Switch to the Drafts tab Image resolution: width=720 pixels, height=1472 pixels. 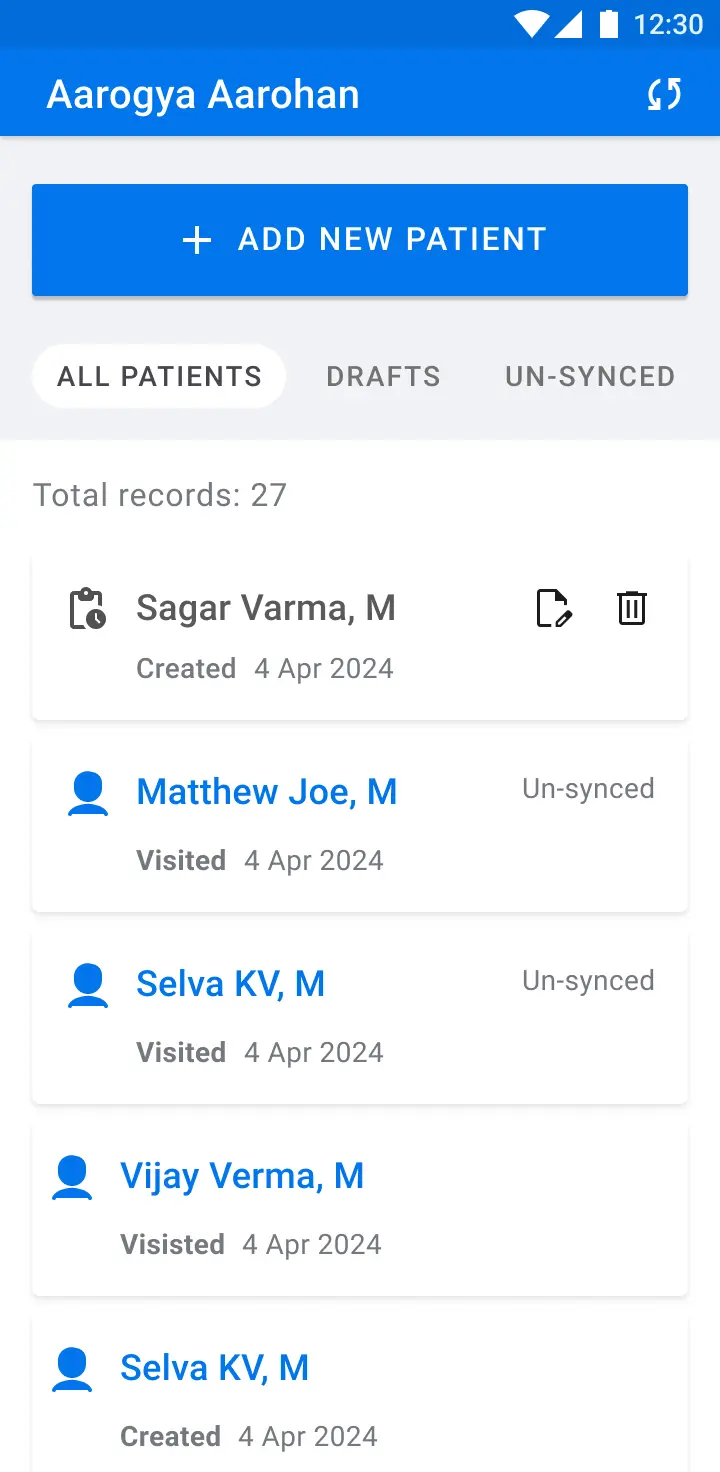[383, 377]
